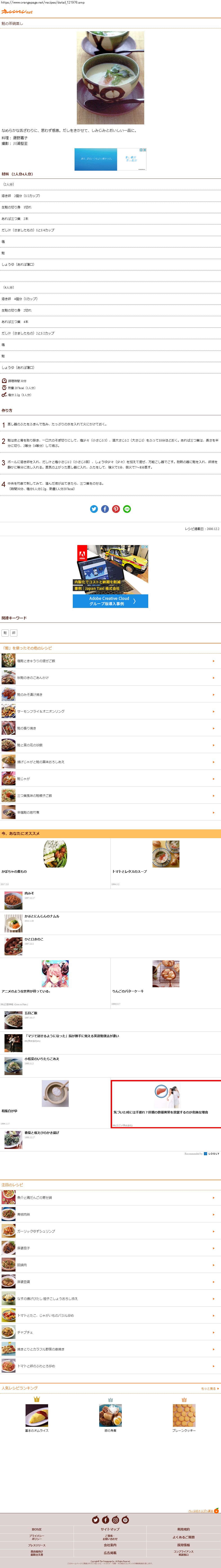Pin recipe to Pinterest

coord(116,509)
